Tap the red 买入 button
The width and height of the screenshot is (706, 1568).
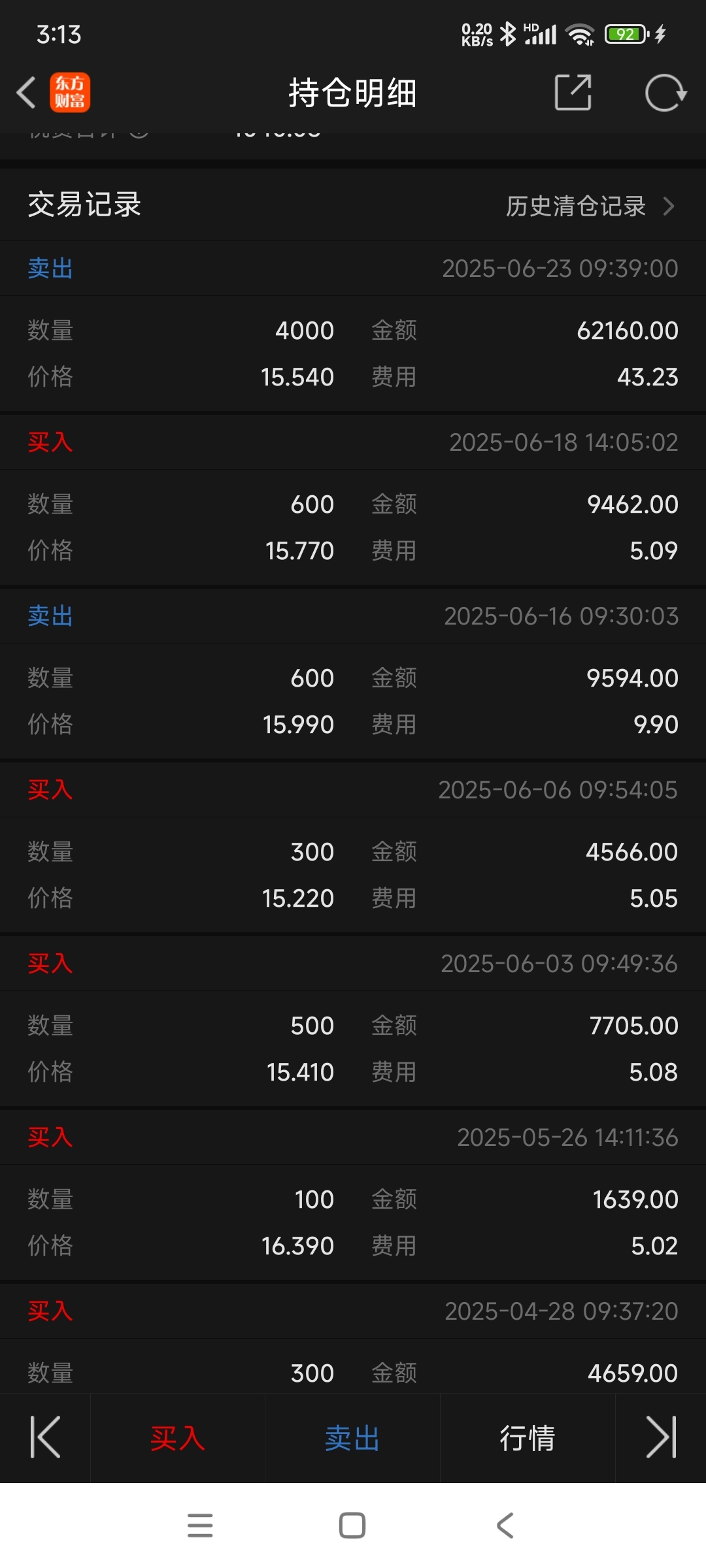click(178, 1438)
